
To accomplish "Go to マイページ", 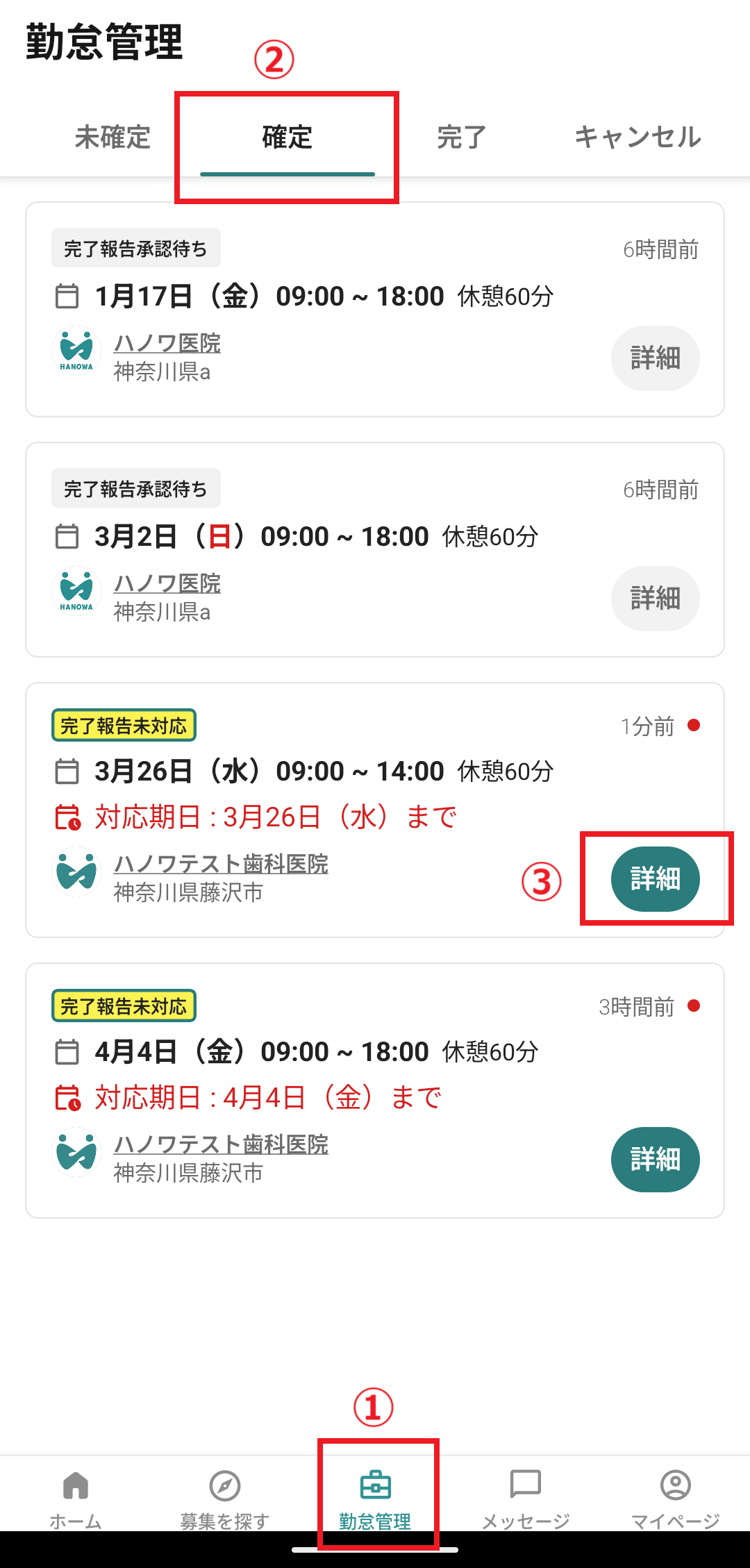I will pos(675,1500).
